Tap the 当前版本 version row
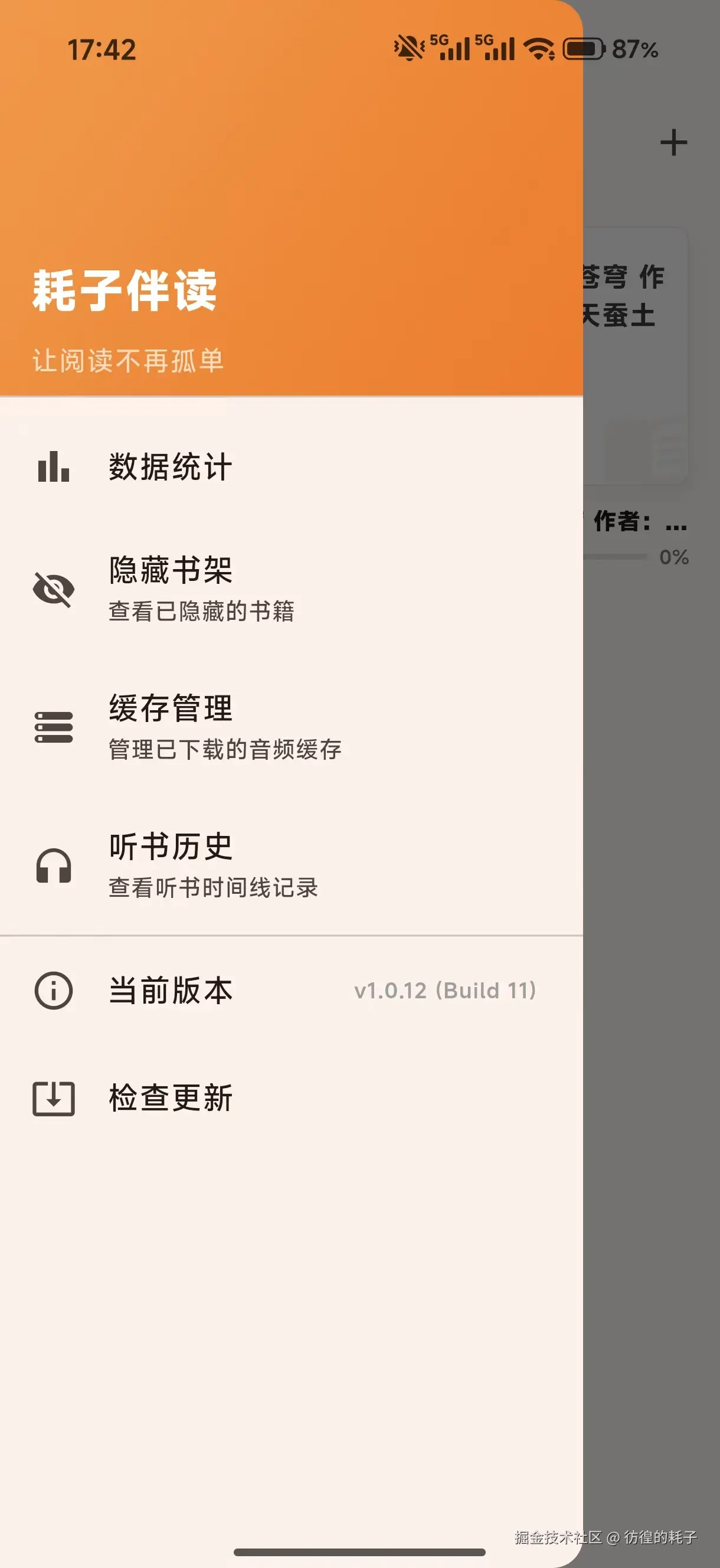This screenshot has height=1568, width=720. [286, 991]
